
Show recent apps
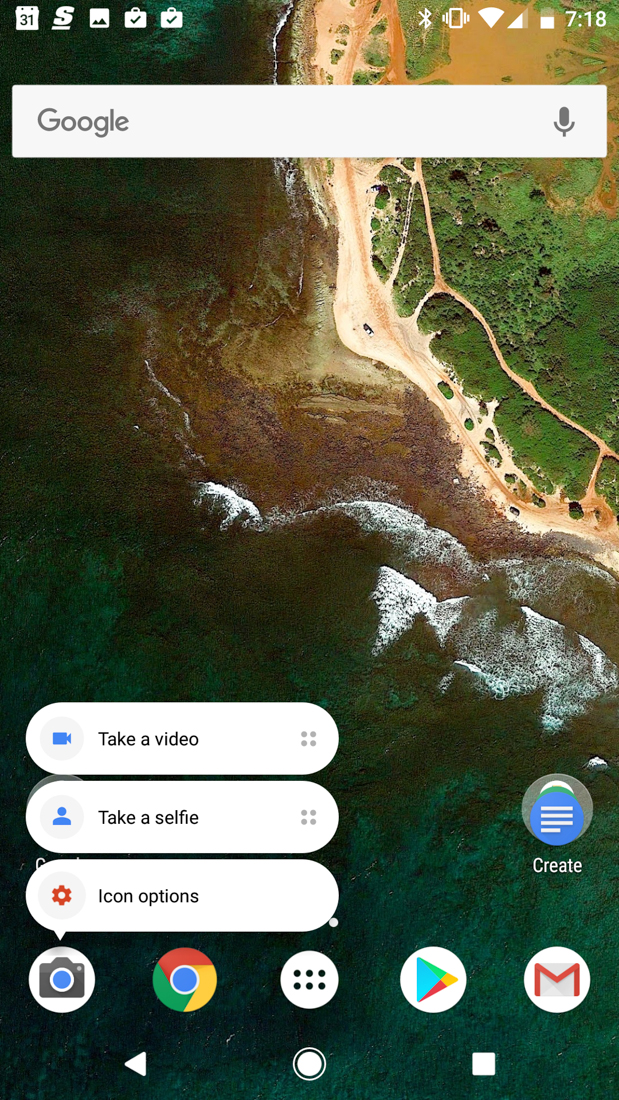click(483, 1064)
